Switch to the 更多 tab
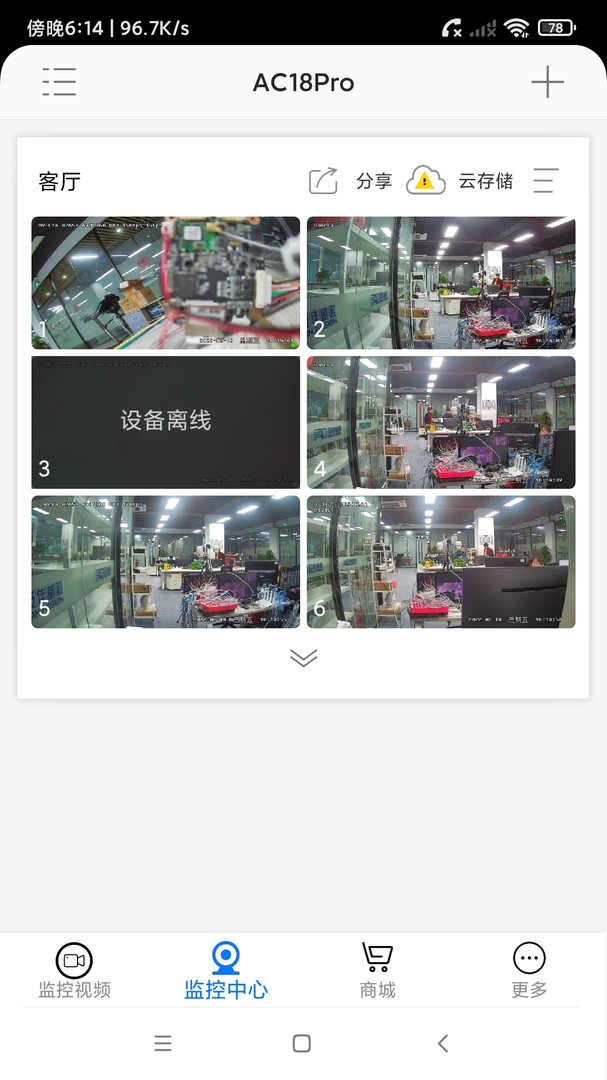The image size is (607, 1080). (x=529, y=971)
